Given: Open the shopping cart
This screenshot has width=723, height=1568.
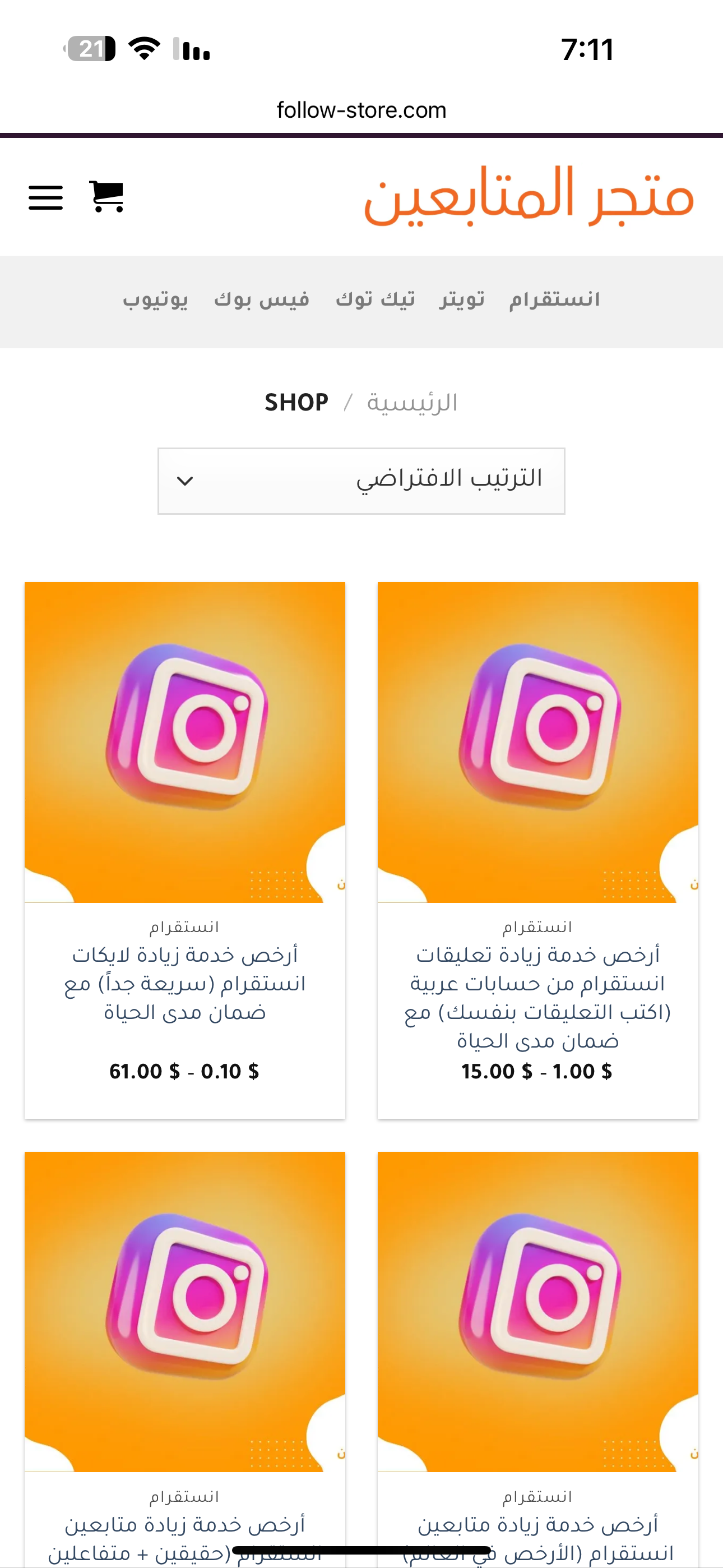Looking at the screenshot, I should [x=106, y=197].
